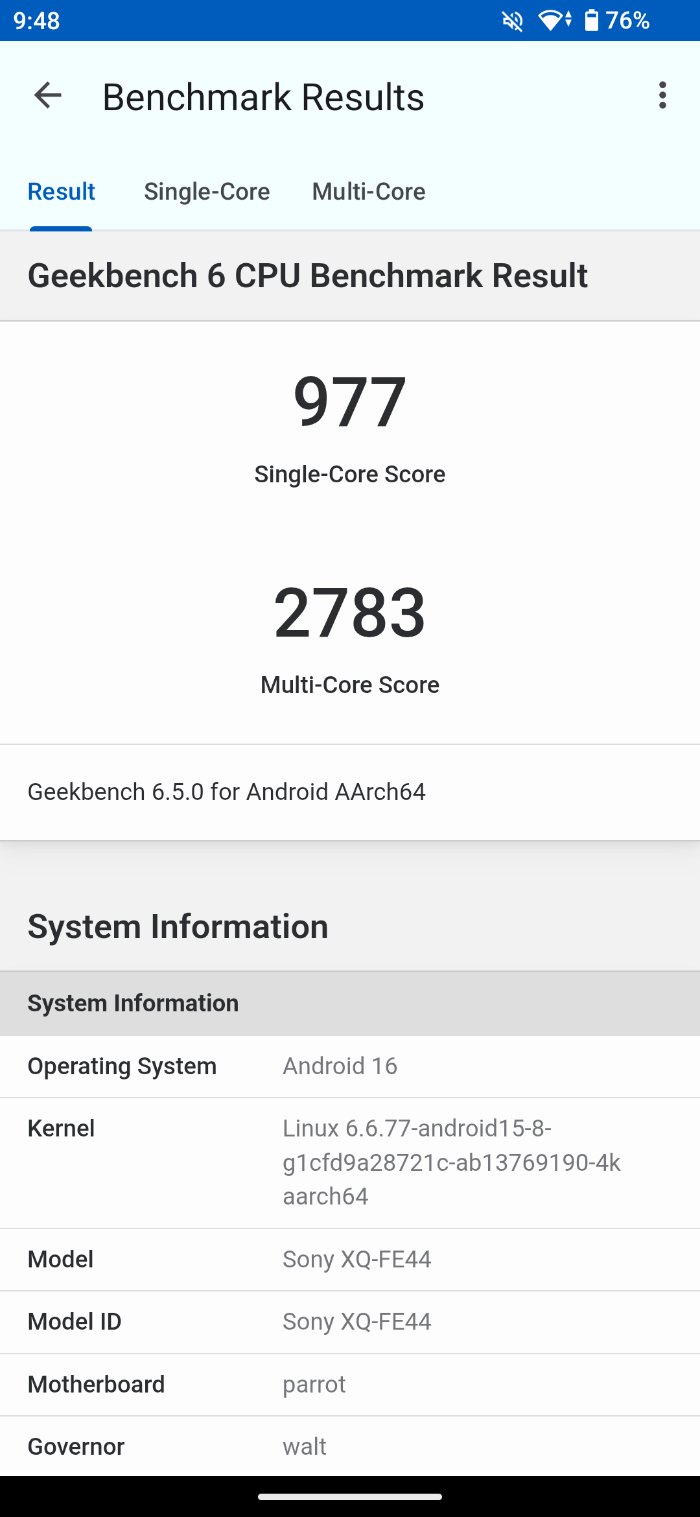This screenshot has width=700, height=1517.
Task: Select the Result tab
Action: pos(61,192)
